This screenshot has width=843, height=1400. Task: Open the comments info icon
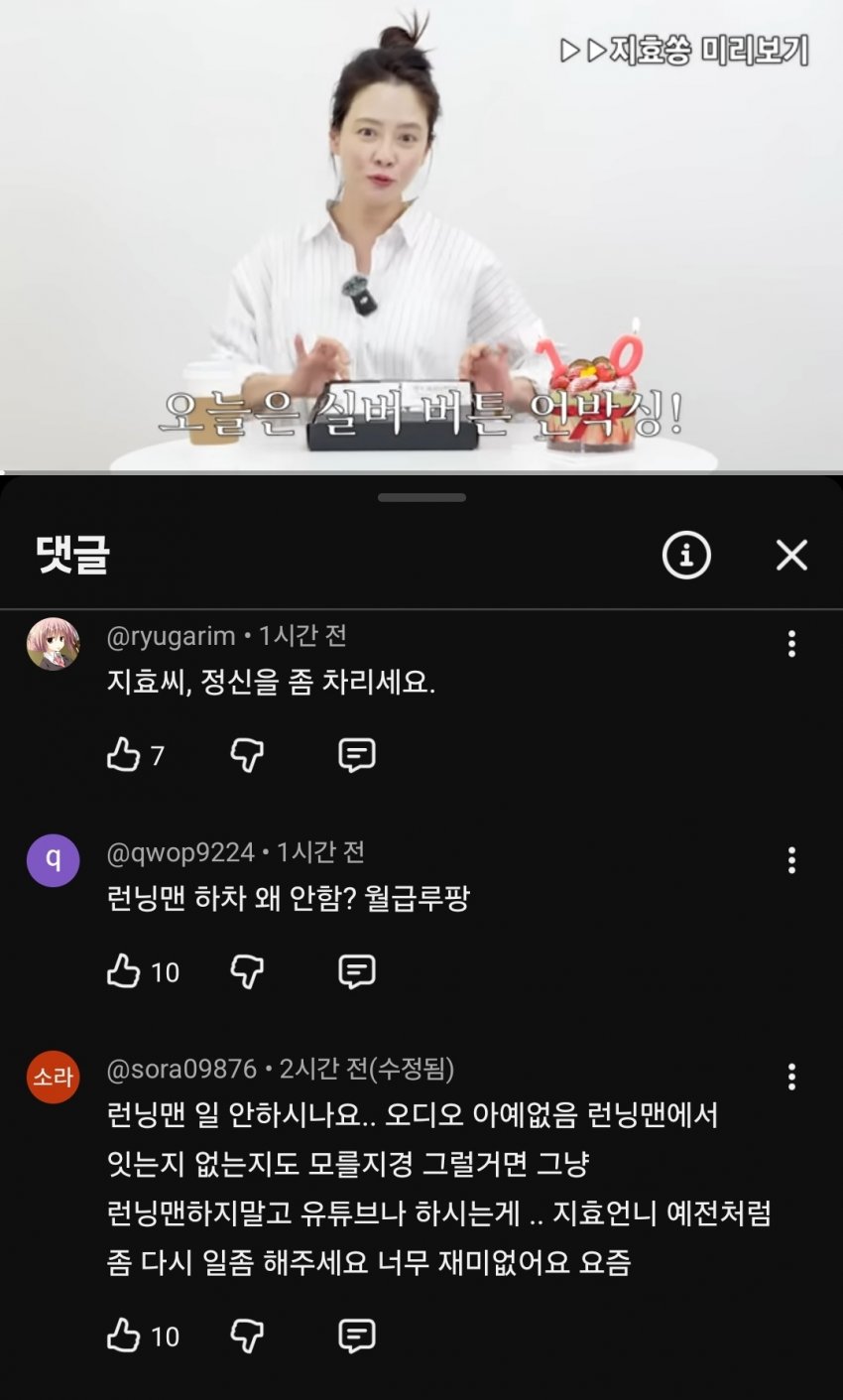click(x=686, y=556)
